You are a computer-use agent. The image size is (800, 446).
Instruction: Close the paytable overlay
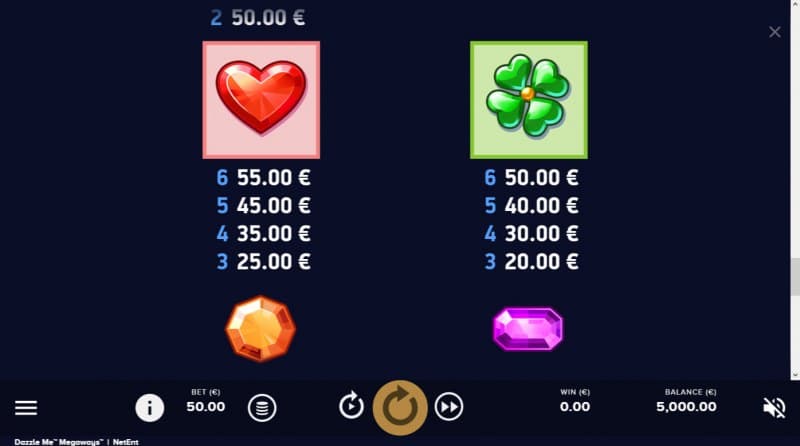click(775, 32)
